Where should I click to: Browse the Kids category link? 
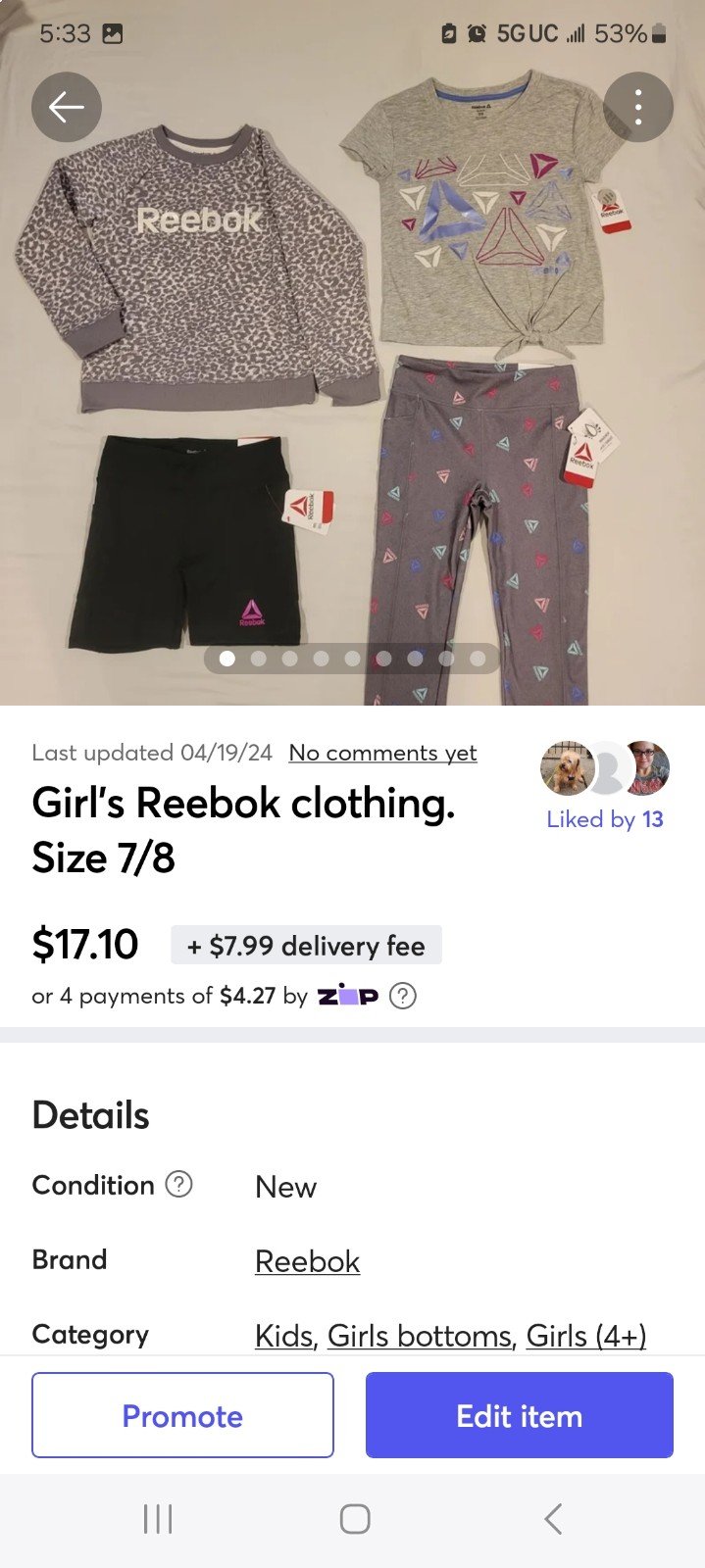click(x=283, y=1336)
